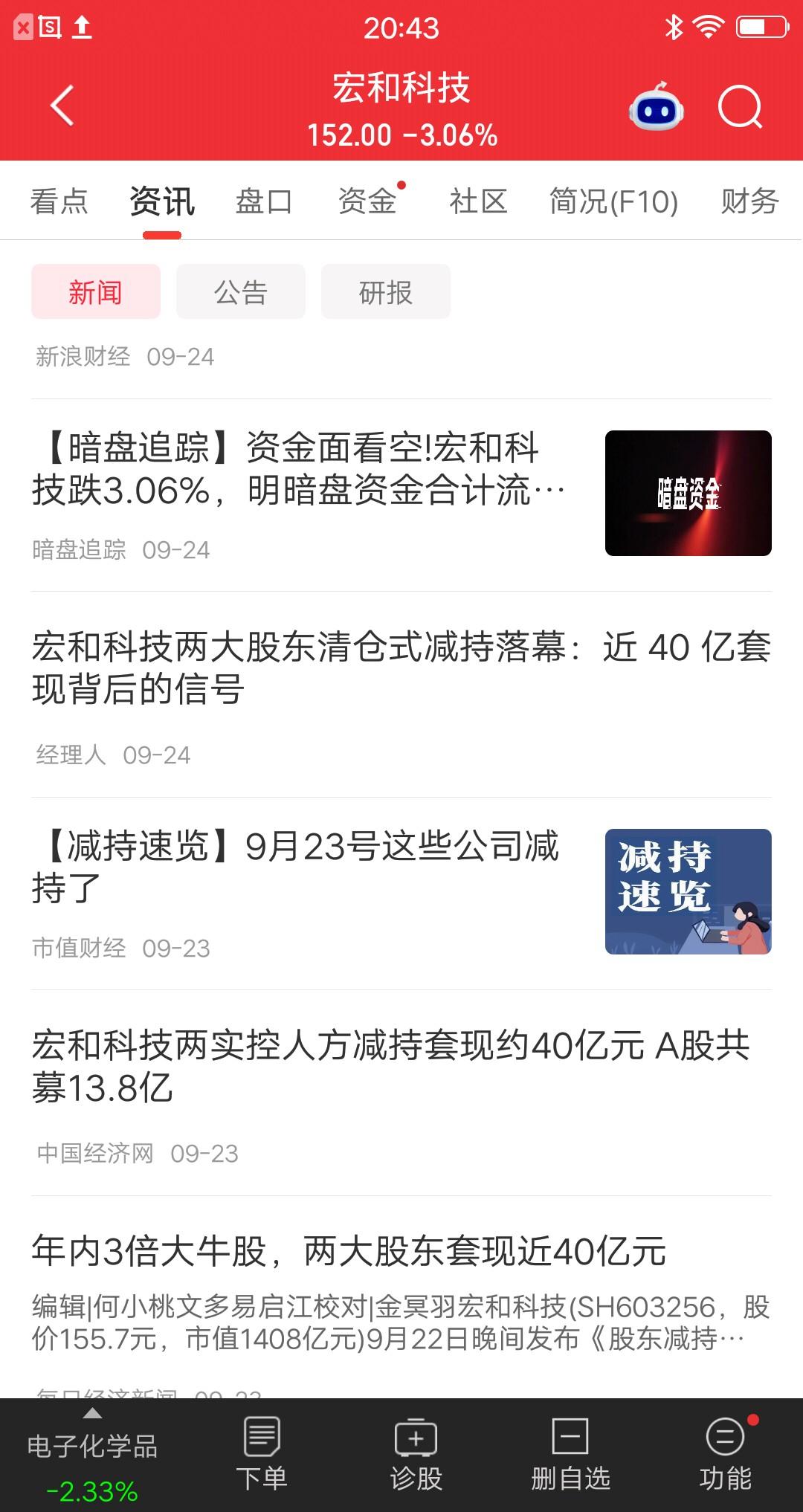
Task: Select the 新闻 filter chip
Action: tap(95, 291)
